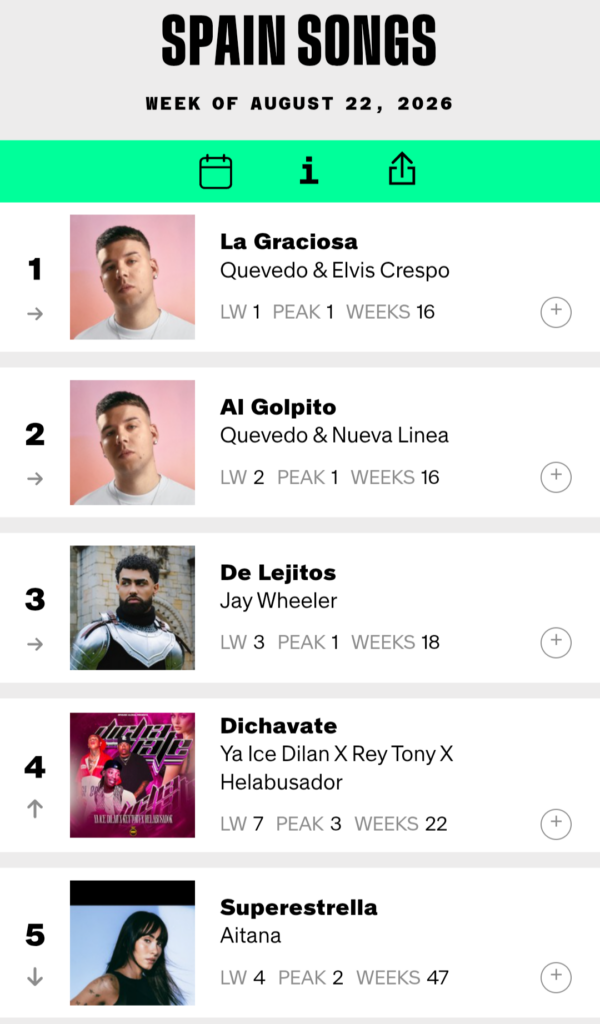The height and width of the screenshot is (1024, 600).
Task: Expand details for Superestrella
Action: tap(556, 978)
